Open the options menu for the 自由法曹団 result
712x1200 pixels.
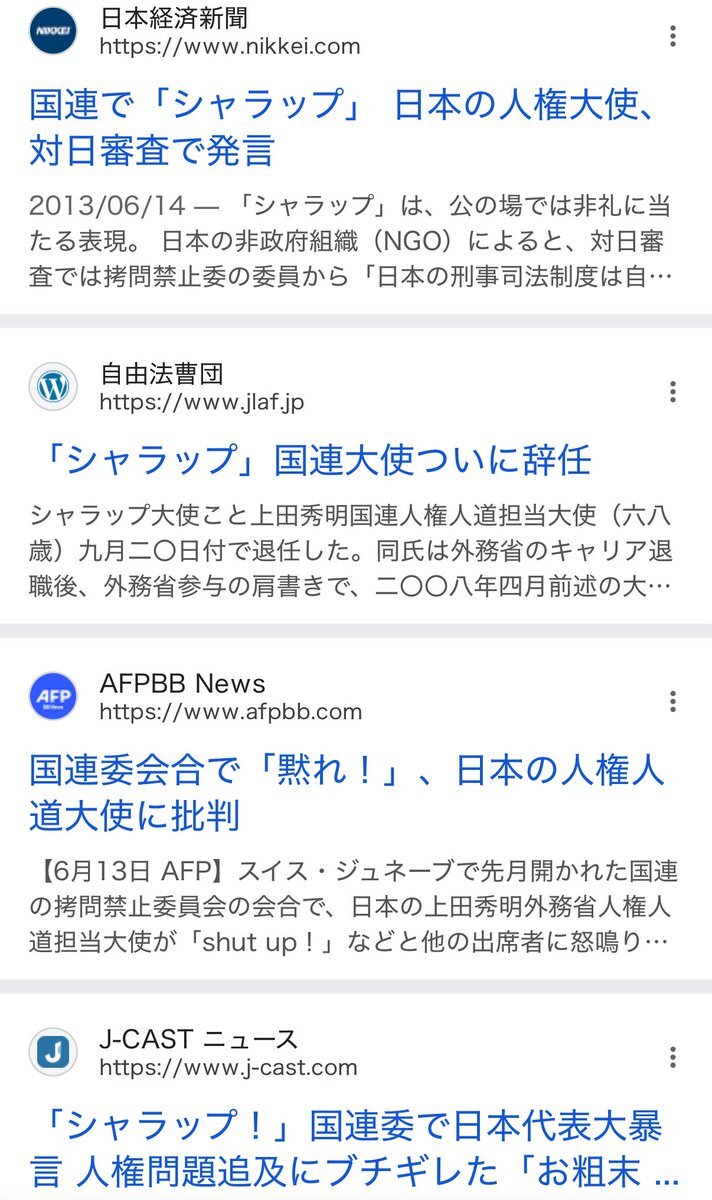tap(673, 390)
